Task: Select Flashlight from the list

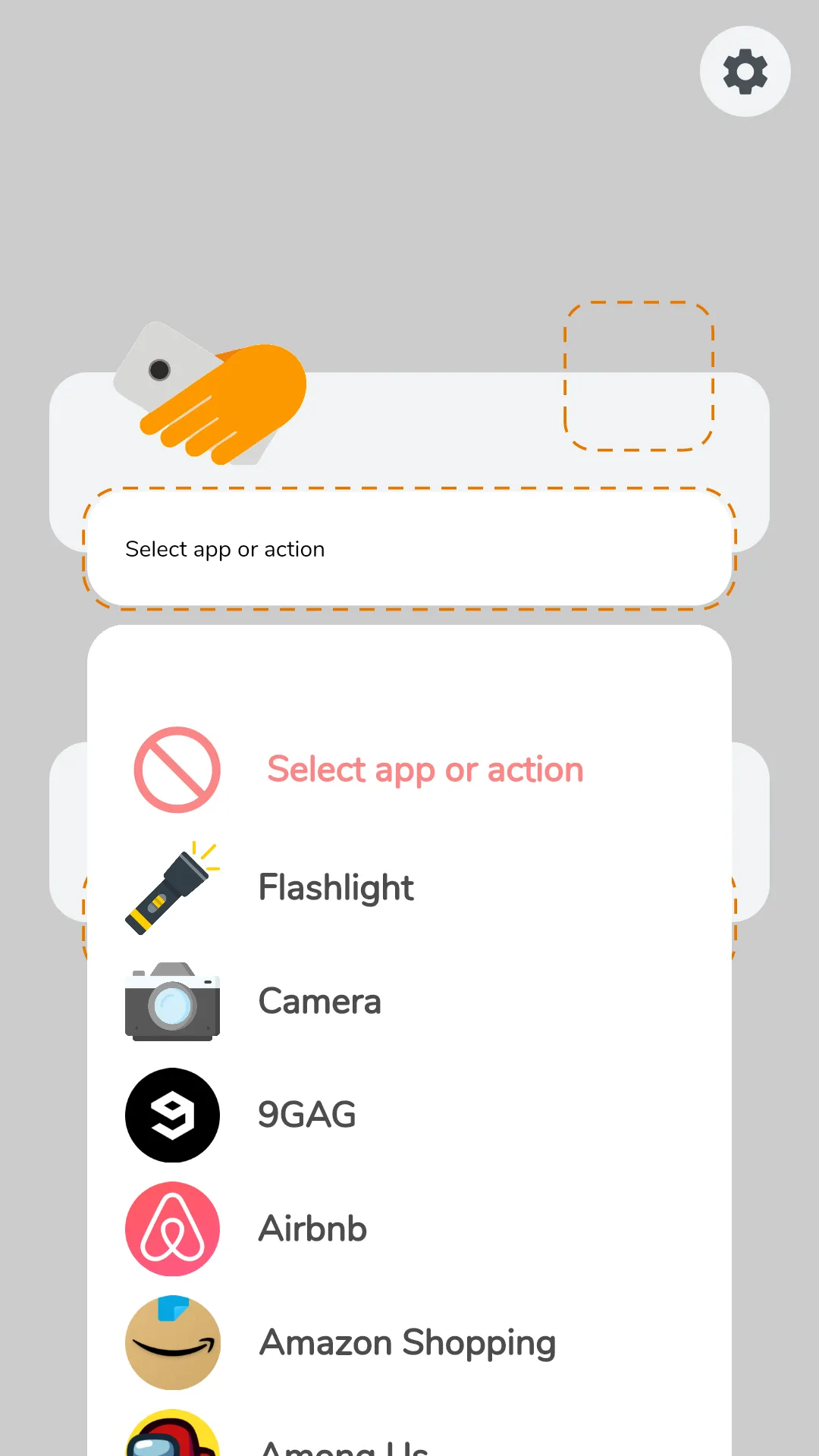Action: click(409, 887)
